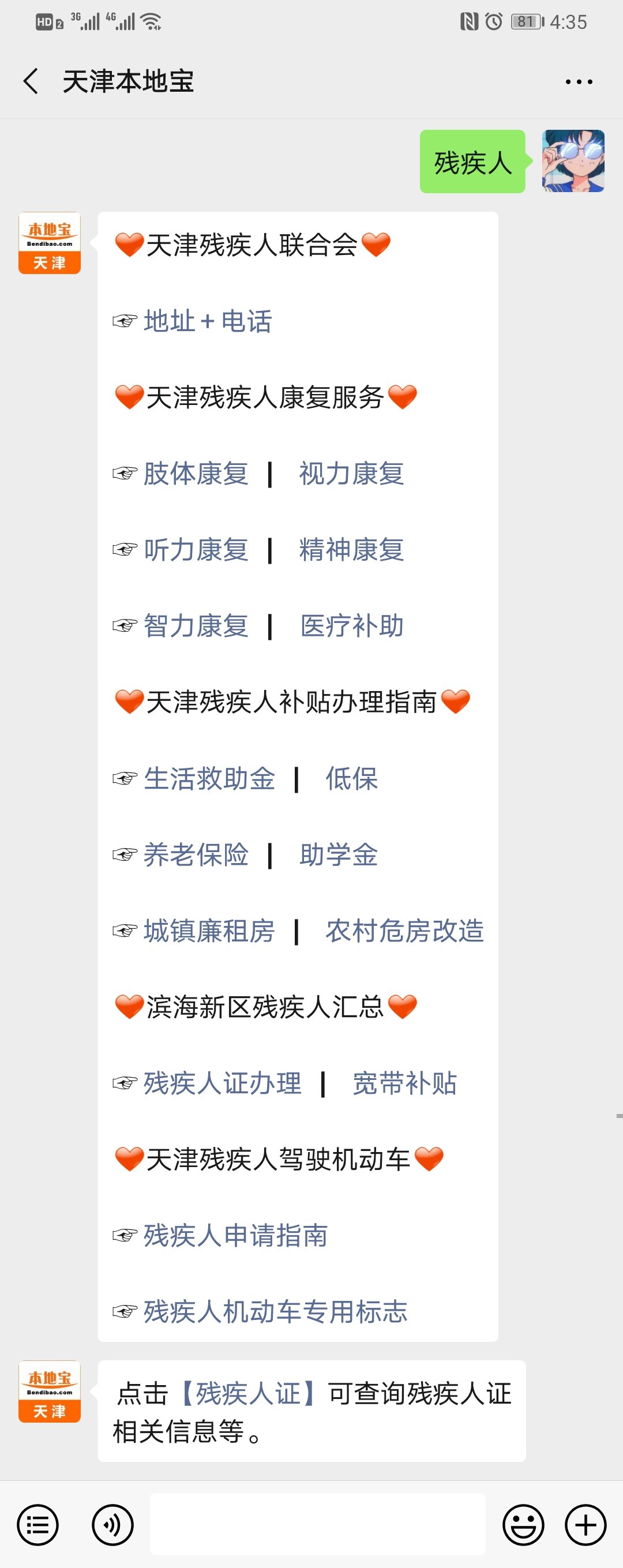Focus the message input field
Viewport: 623px width, 1568px height.
pyautogui.click(x=318, y=1524)
